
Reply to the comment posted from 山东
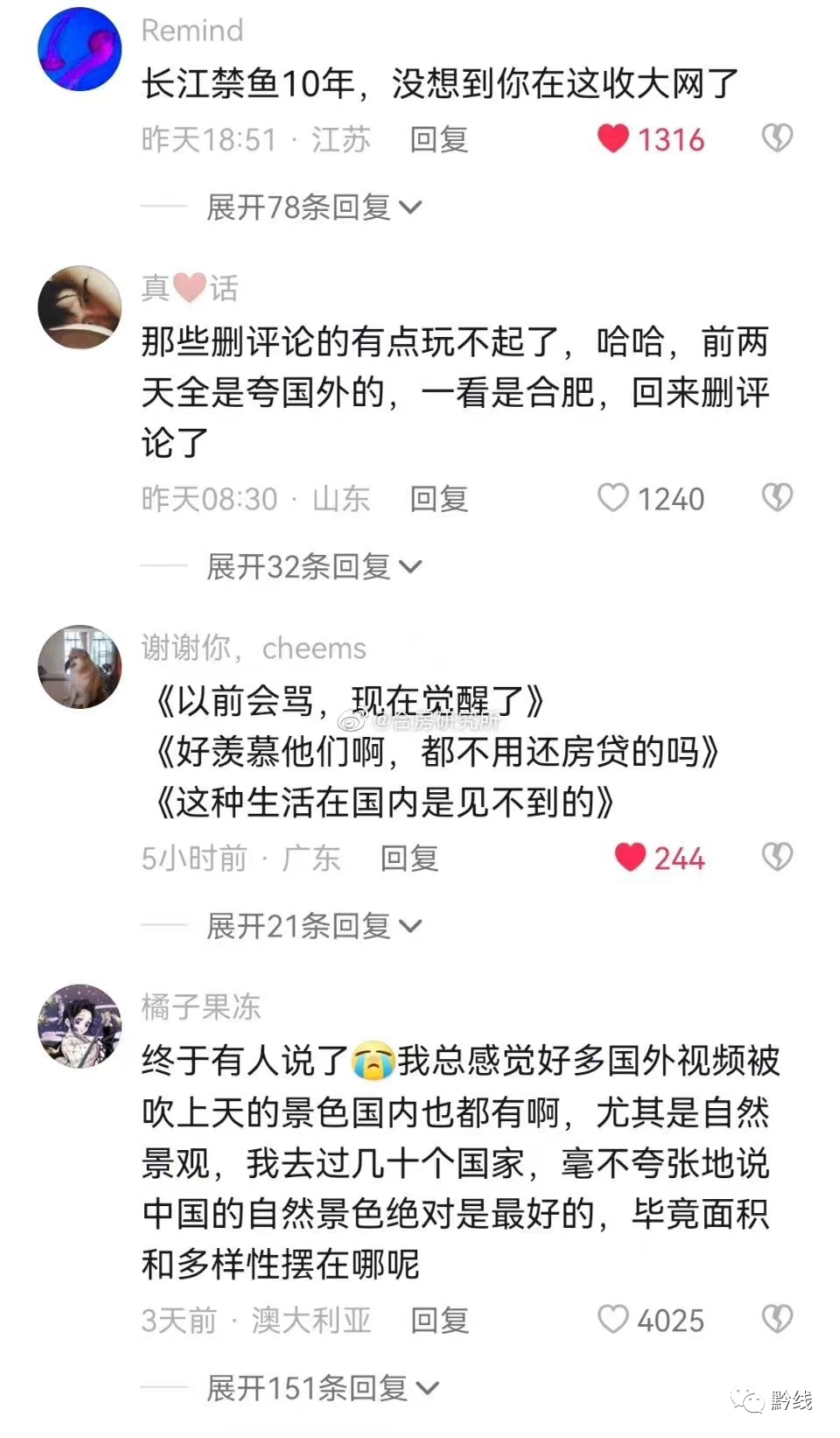point(439,499)
